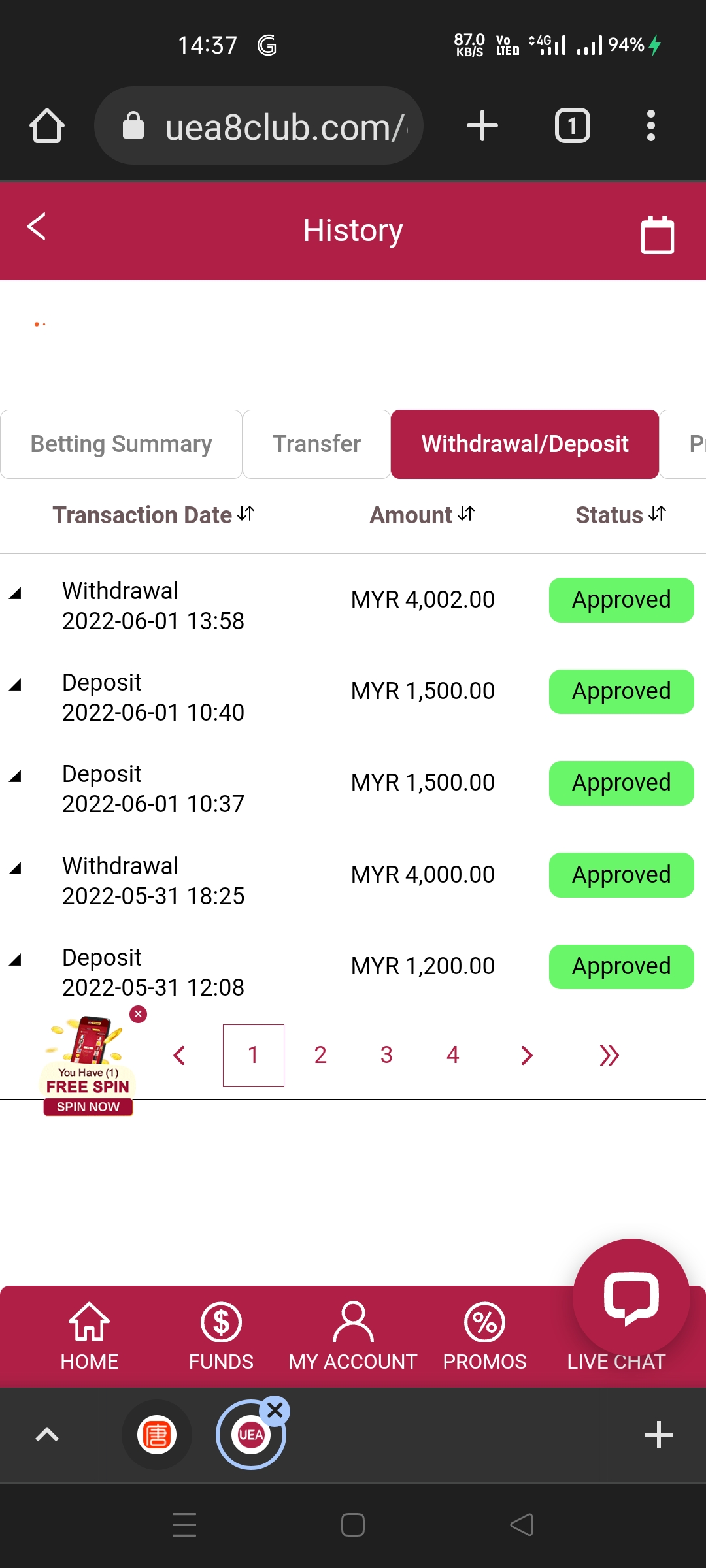Open the calendar date picker
The width and height of the screenshot is (706, 1568).
point(656,234)
